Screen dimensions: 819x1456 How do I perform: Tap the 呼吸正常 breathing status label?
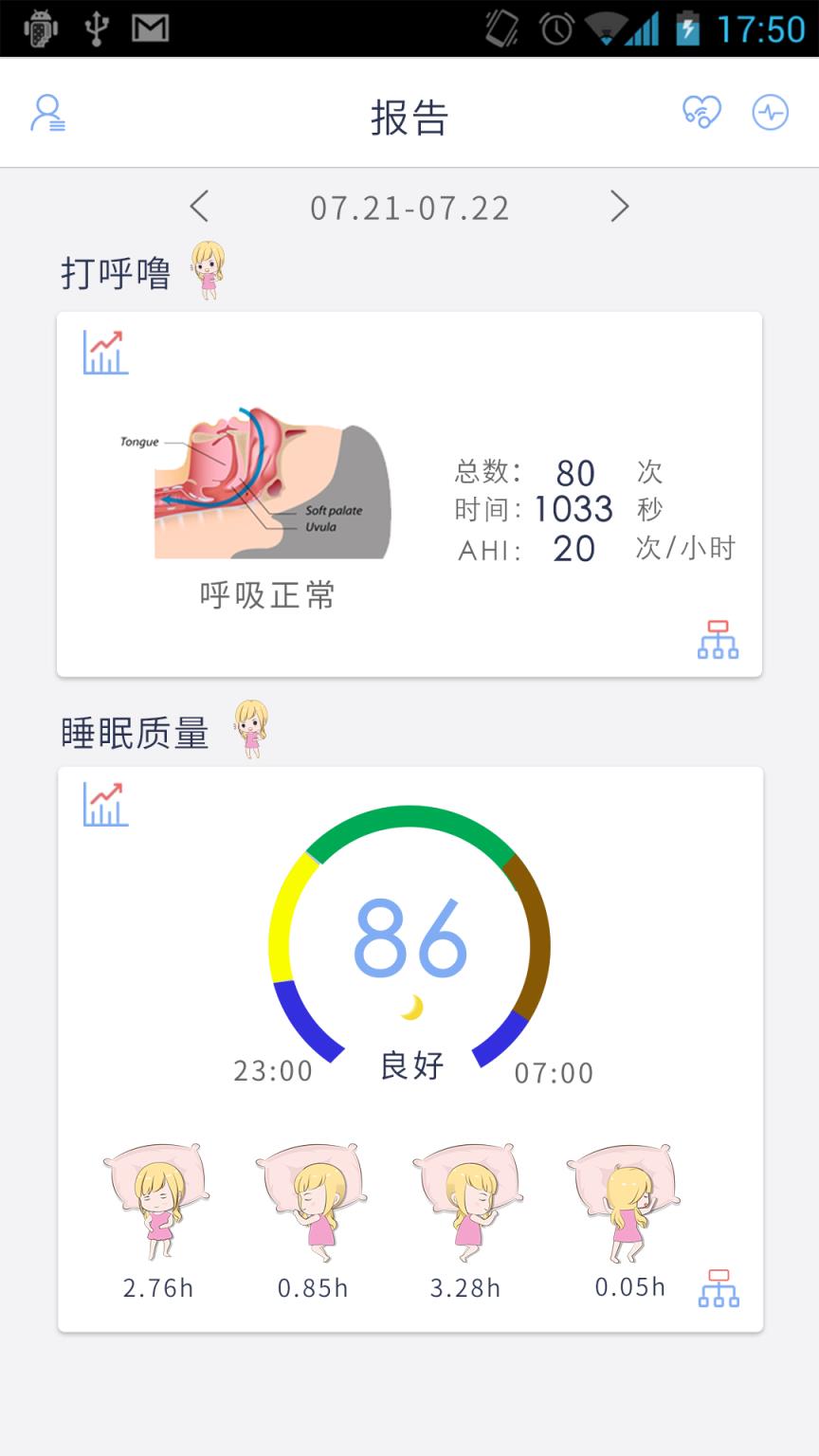click(265, 595)
